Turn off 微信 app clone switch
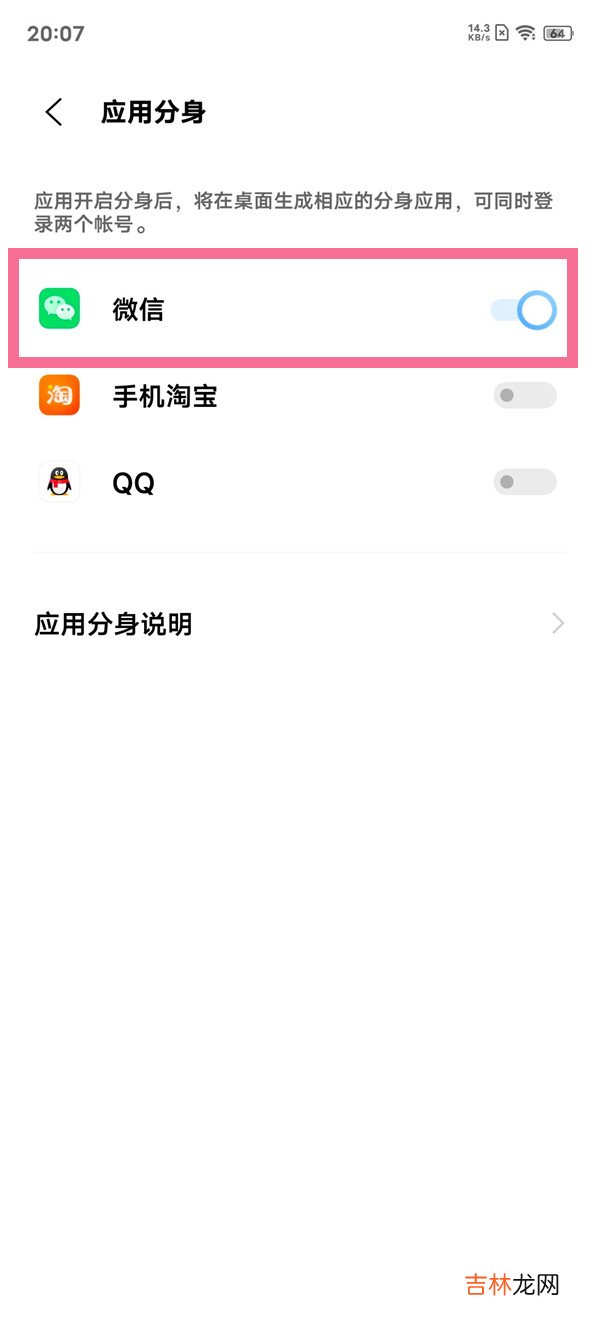The width and height of the screenshot is (600, 1320). coord(524,310)
